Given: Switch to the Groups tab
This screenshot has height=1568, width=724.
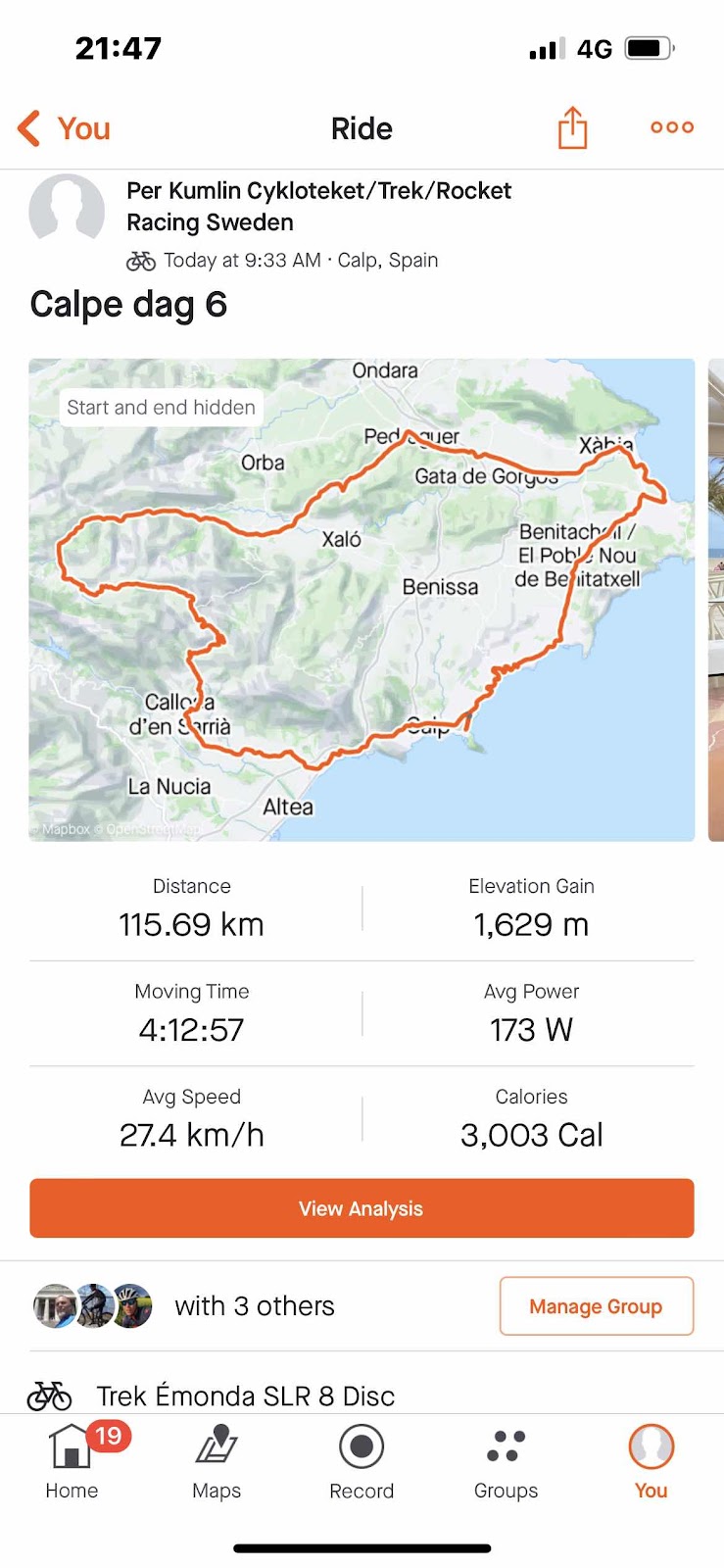Looking at the screenshot, I should pyautogui.click(x=506, y=1461).
